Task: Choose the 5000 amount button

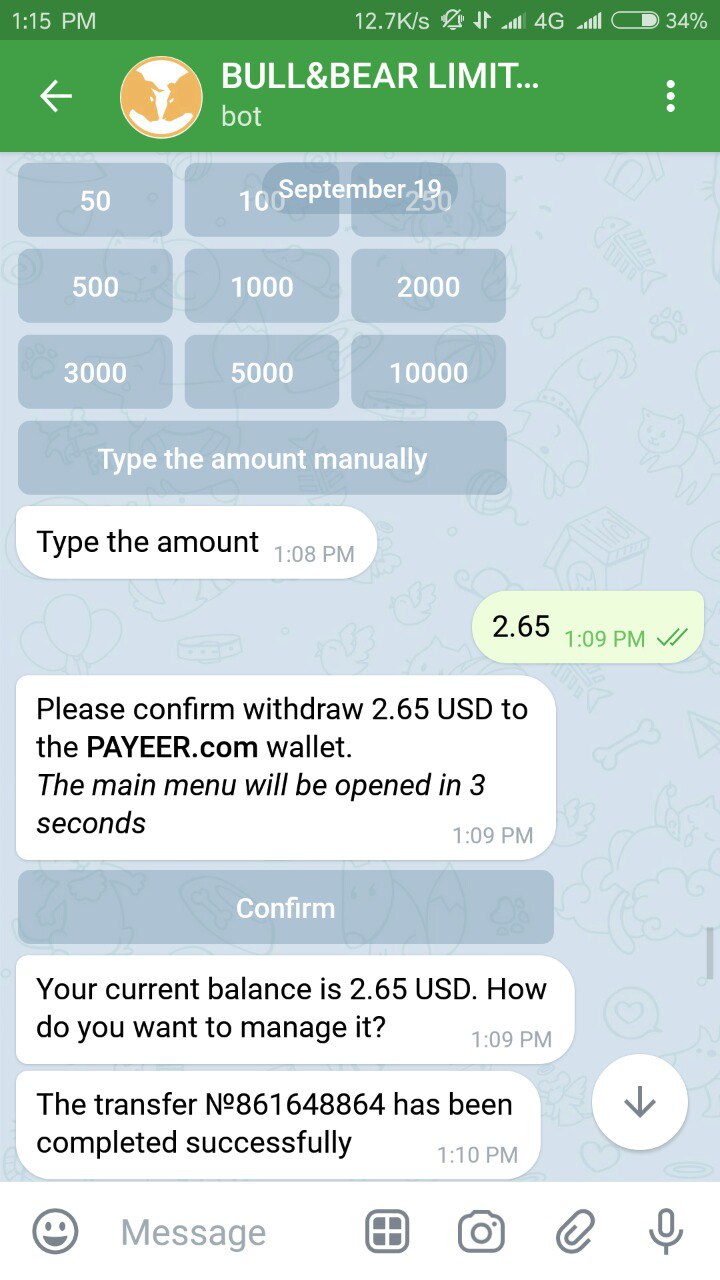Action: 262,373
